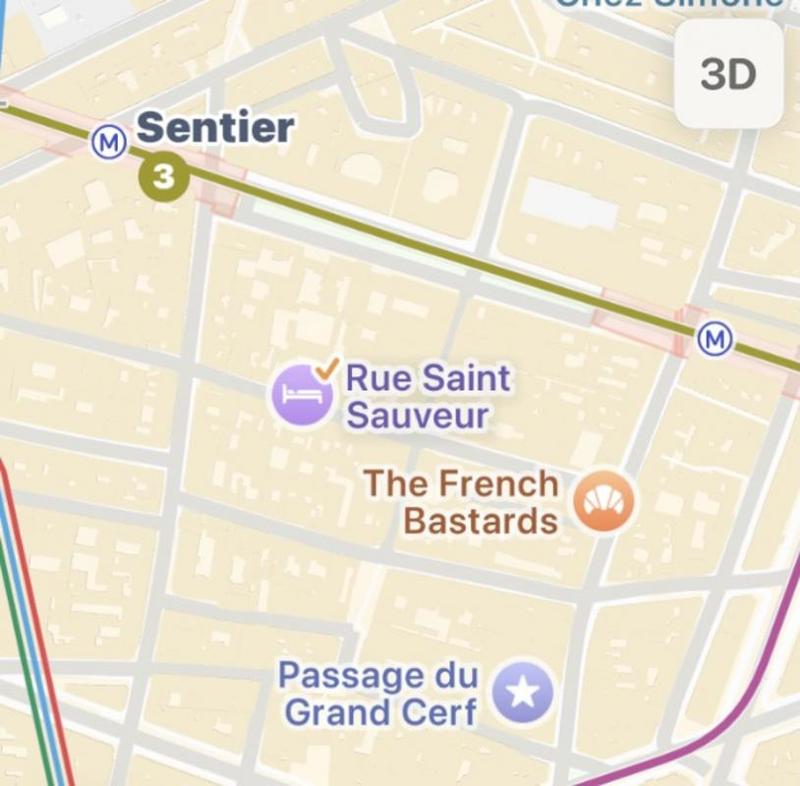Screen dimensions: 800x786
Task: Open The French Bastards bakery pin
Action: point(603,502)
